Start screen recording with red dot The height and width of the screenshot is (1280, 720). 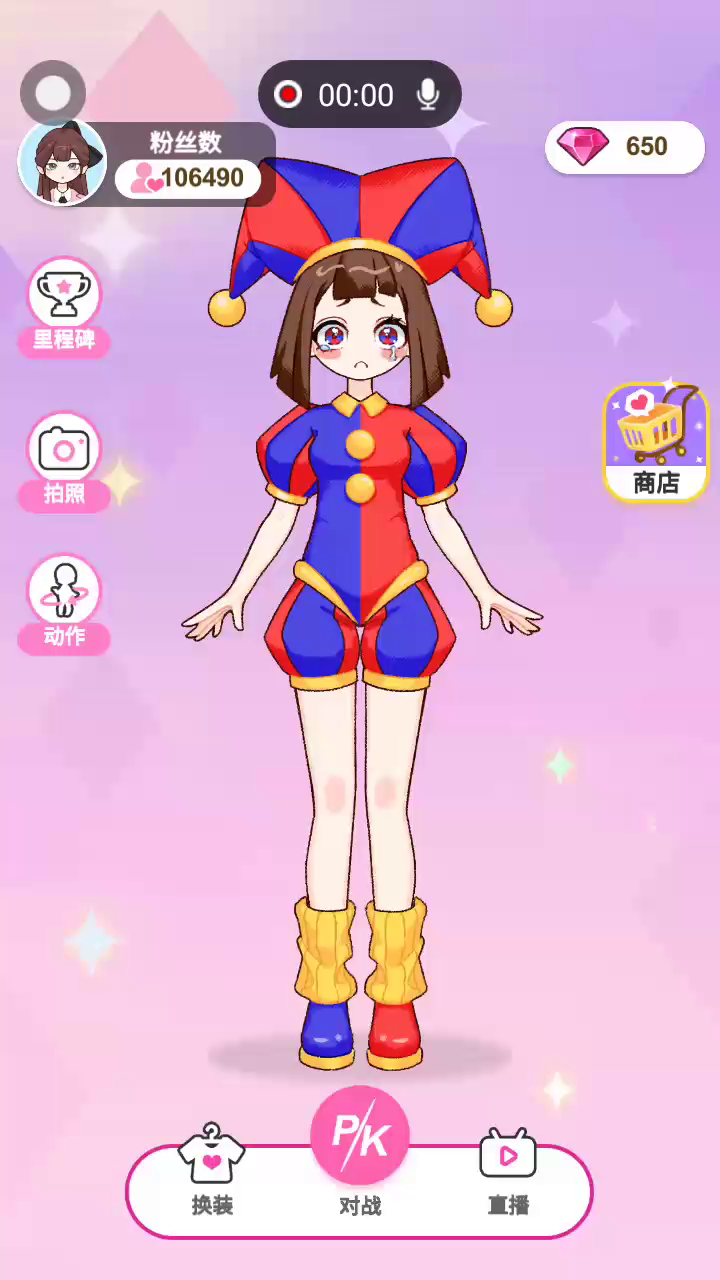click(289, 95)
